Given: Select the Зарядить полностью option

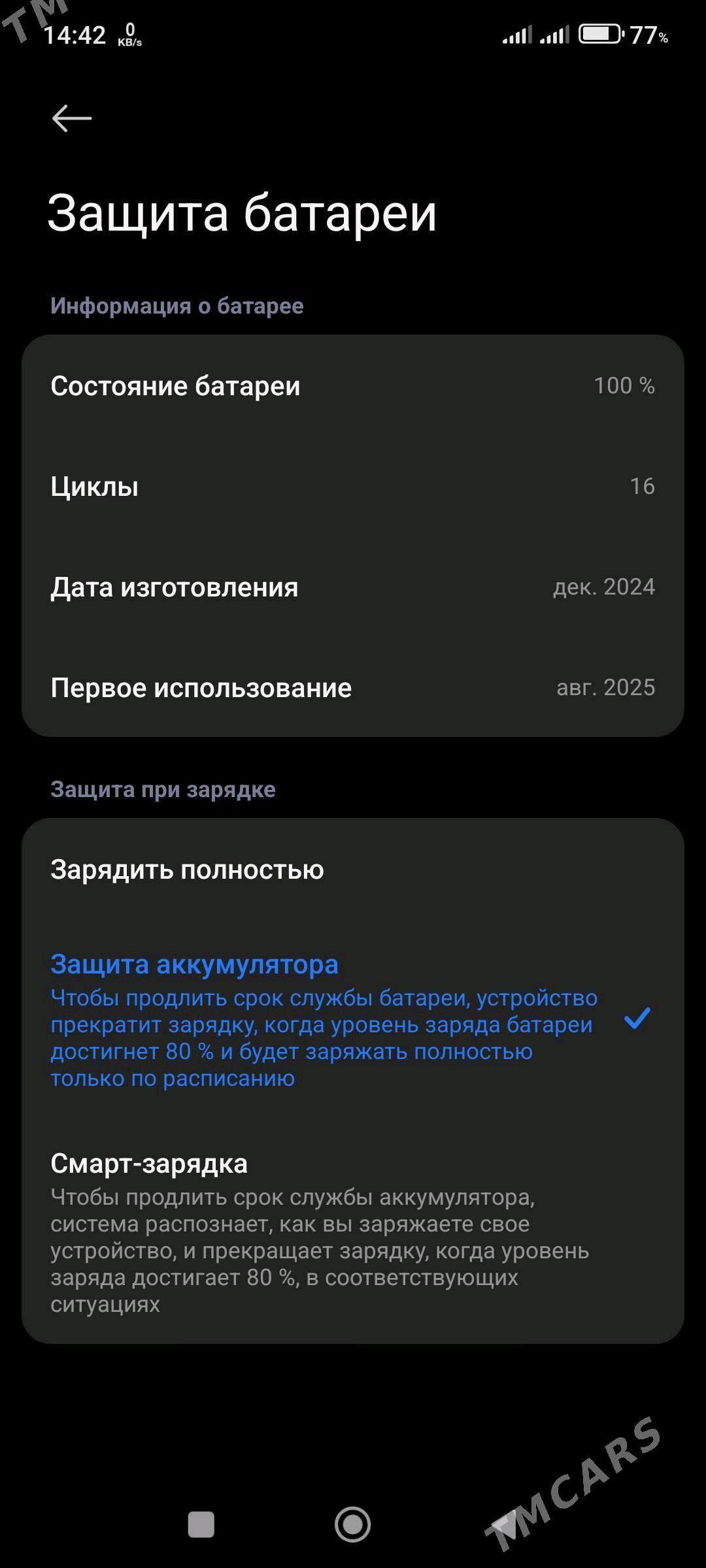Looking at the screenshot, I should [353, 870].
